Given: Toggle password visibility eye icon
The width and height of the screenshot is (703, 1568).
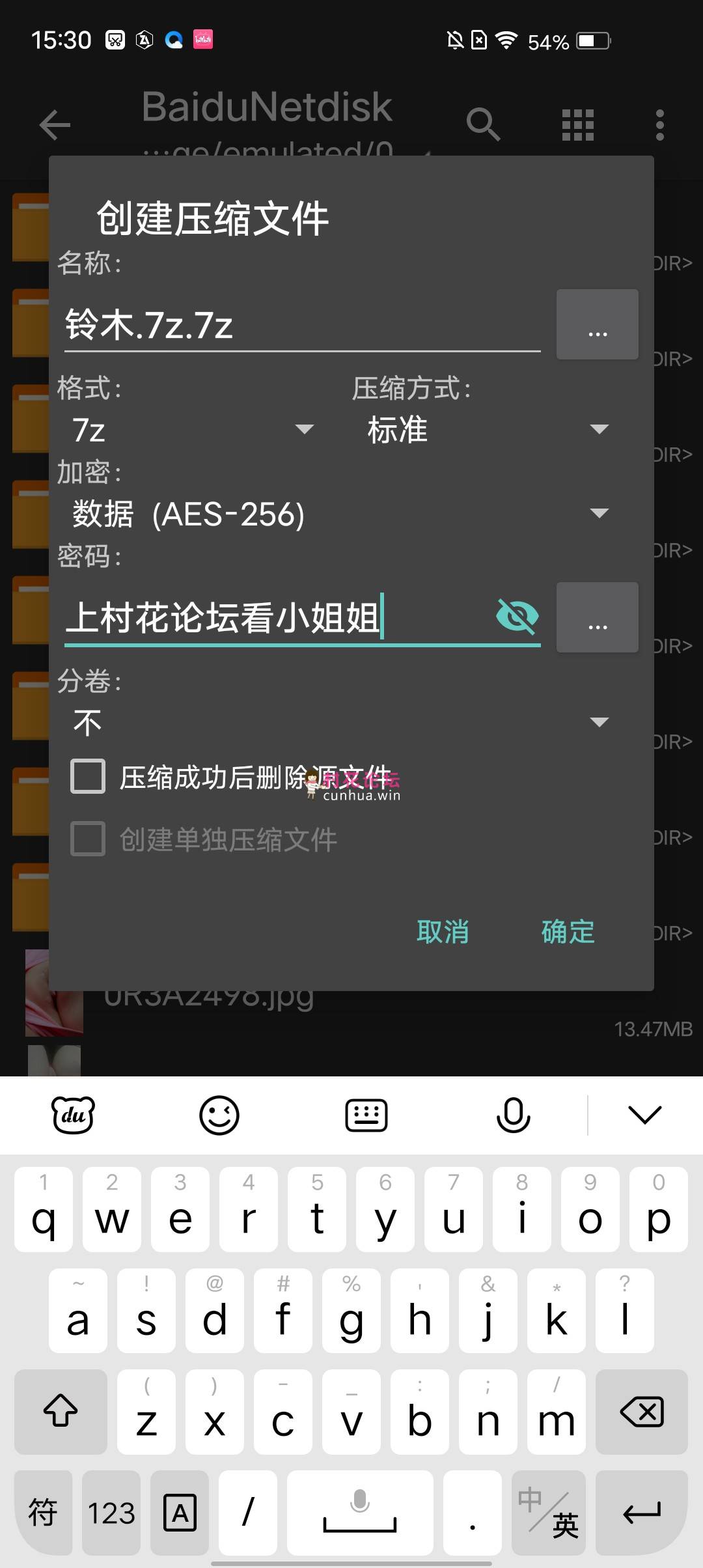Looking at the screenshot, I should pyautogui.click(x=517, y=617).
